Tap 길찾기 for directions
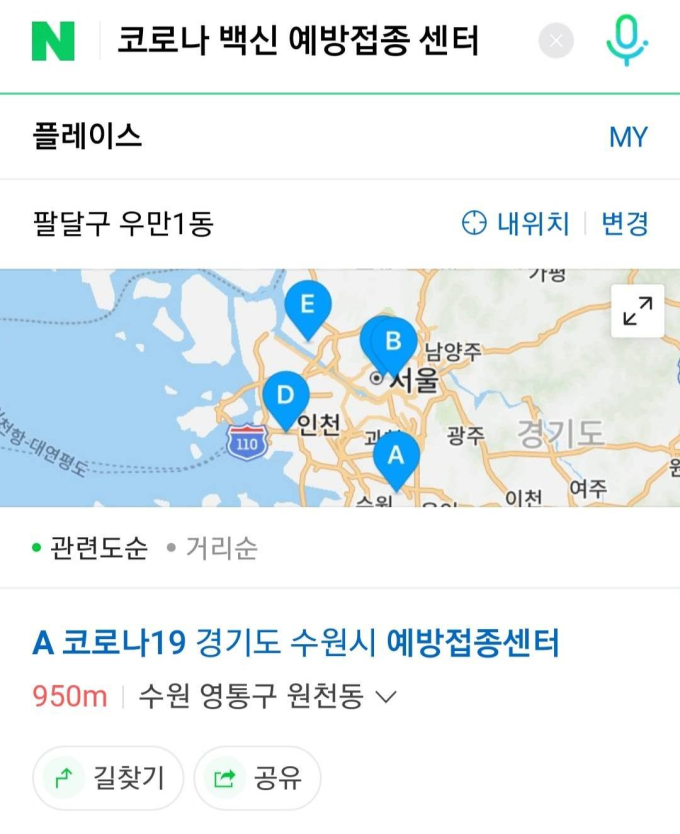 click(x=108, y=778)
